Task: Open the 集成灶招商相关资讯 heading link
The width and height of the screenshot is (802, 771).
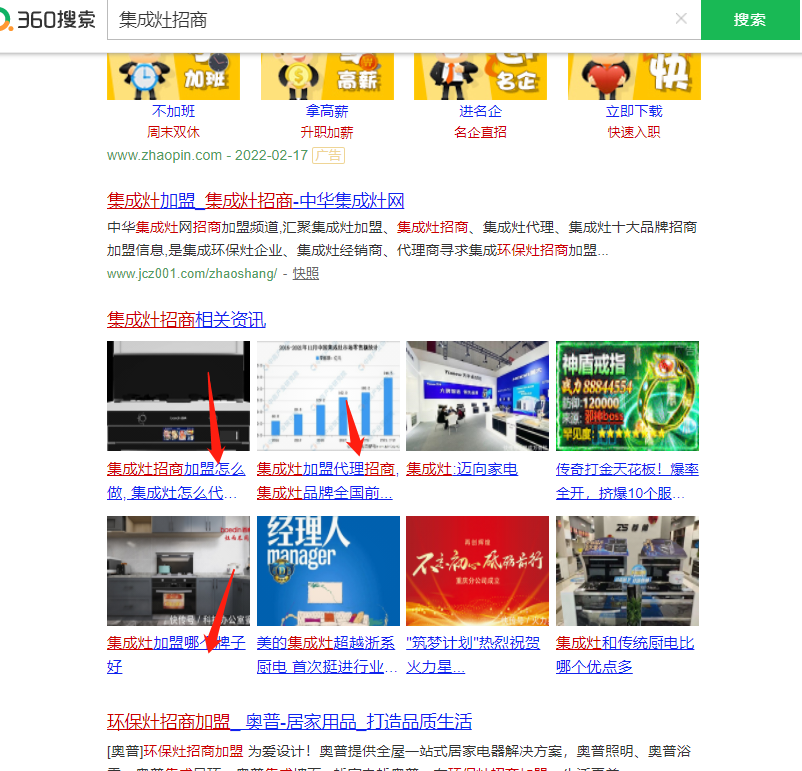Action: [186, 320]
